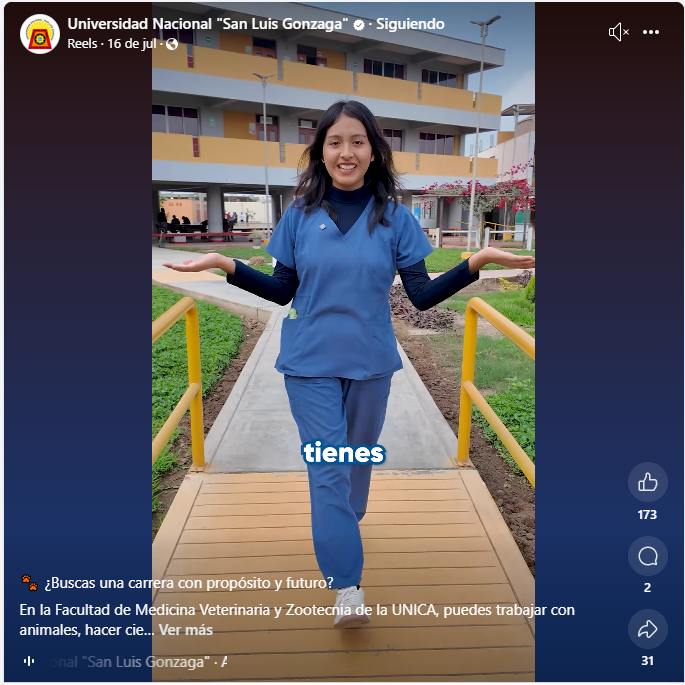Pause the playing reel video

(343, 300)
